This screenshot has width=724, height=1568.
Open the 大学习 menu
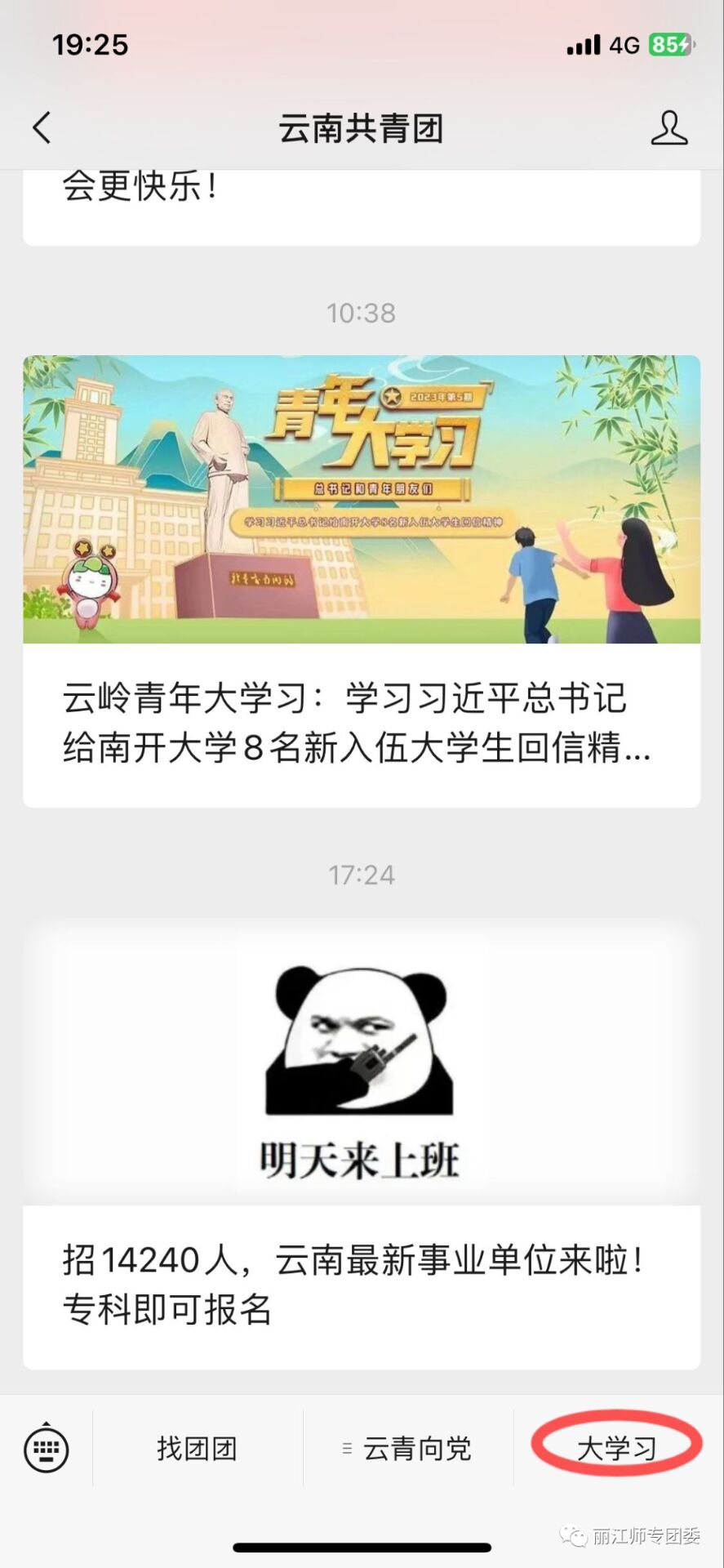[616, 1450]
